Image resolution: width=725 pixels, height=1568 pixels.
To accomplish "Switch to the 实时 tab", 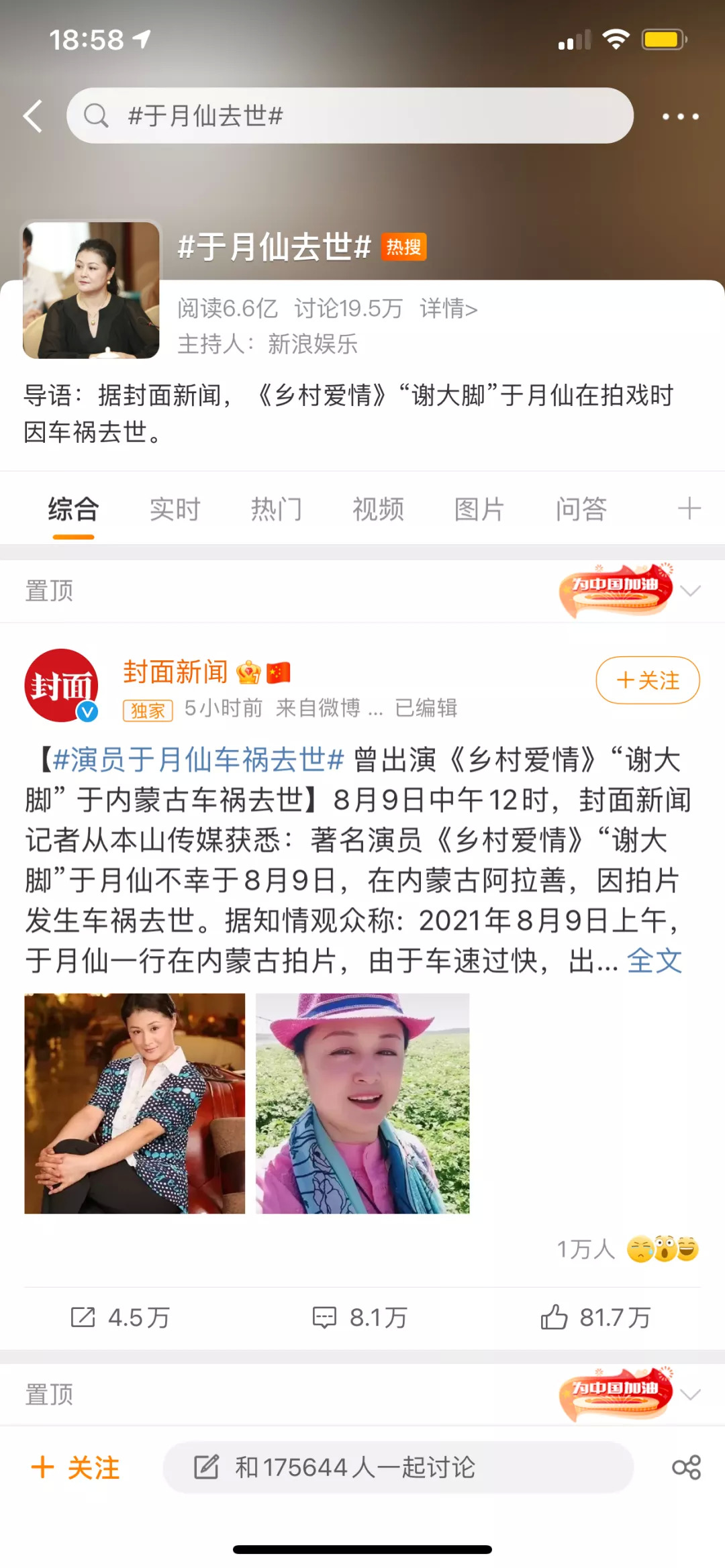I will coord(175,509).
